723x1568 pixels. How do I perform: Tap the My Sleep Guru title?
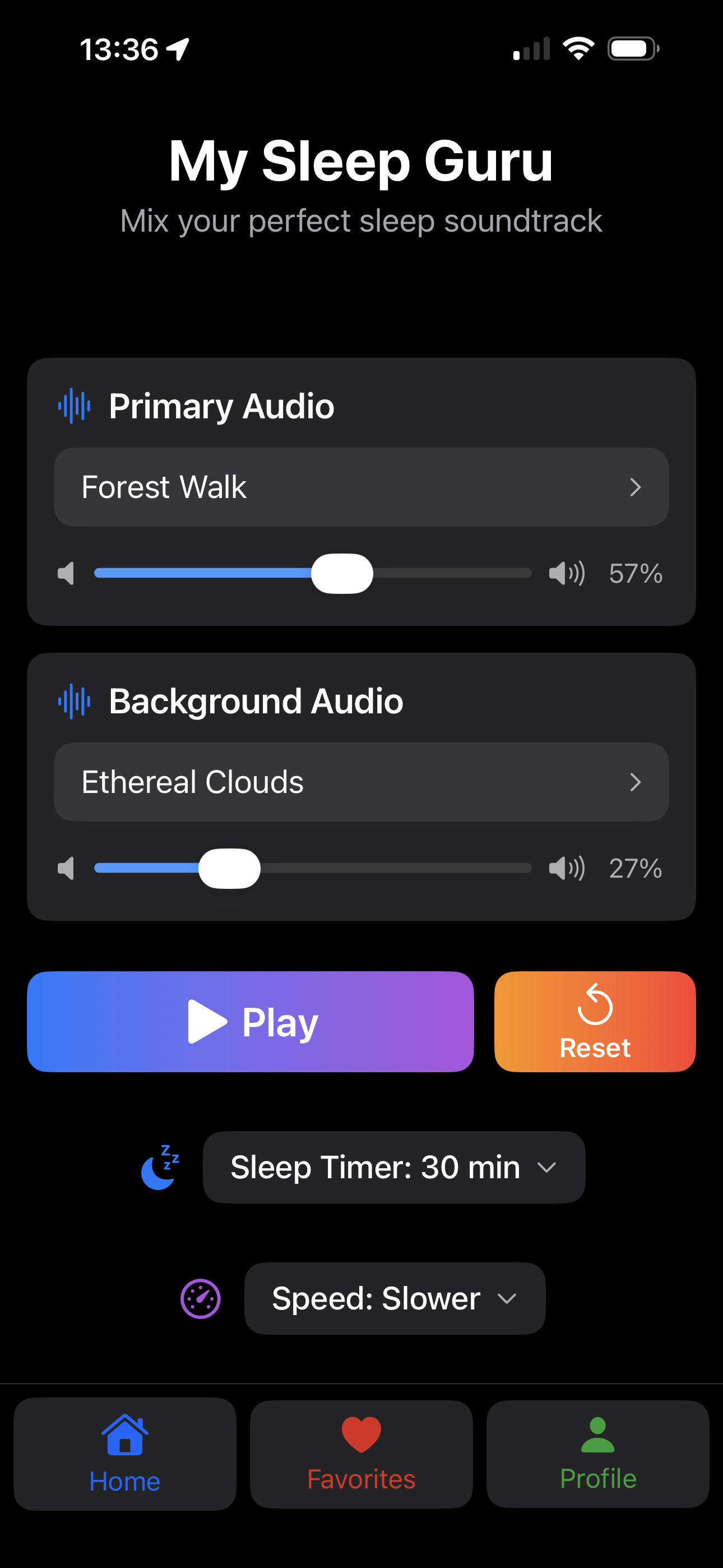tap(361, 162)
